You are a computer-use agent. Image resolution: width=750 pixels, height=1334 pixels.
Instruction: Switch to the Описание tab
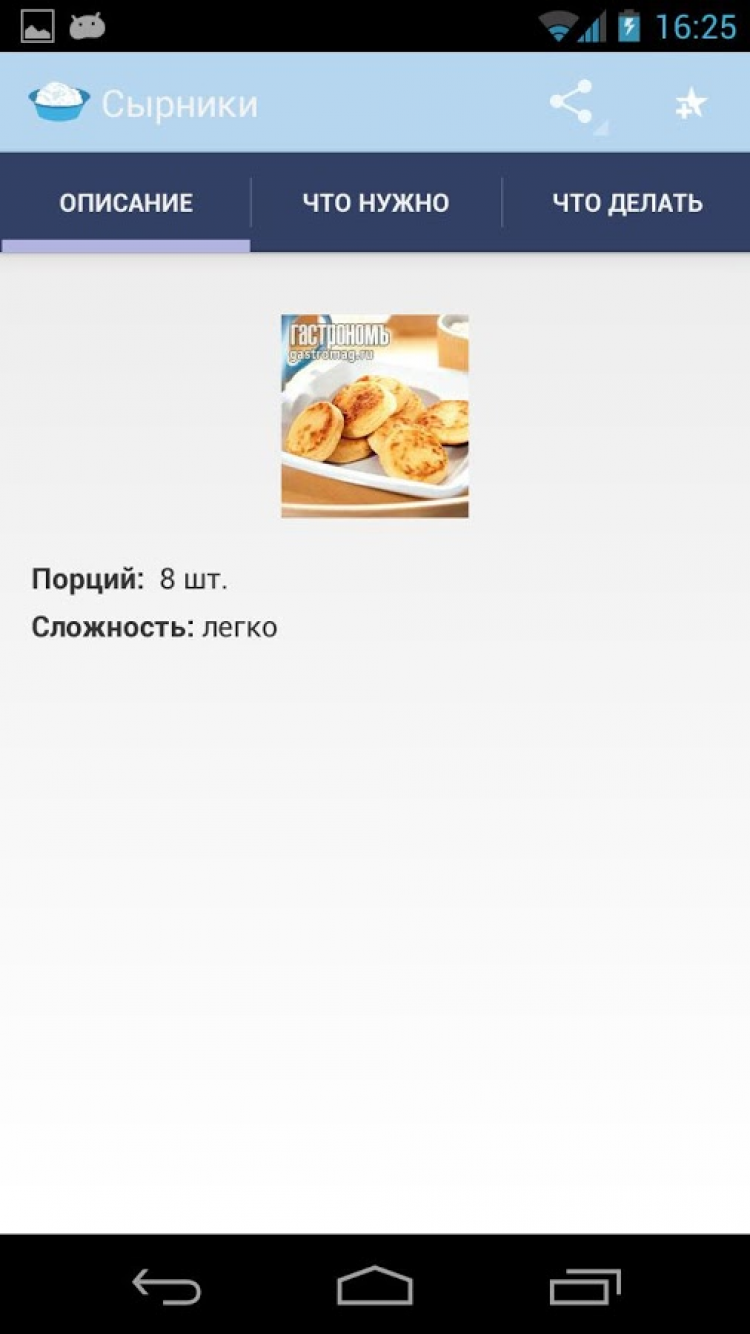pyautogui.click(x=126, y=203)
